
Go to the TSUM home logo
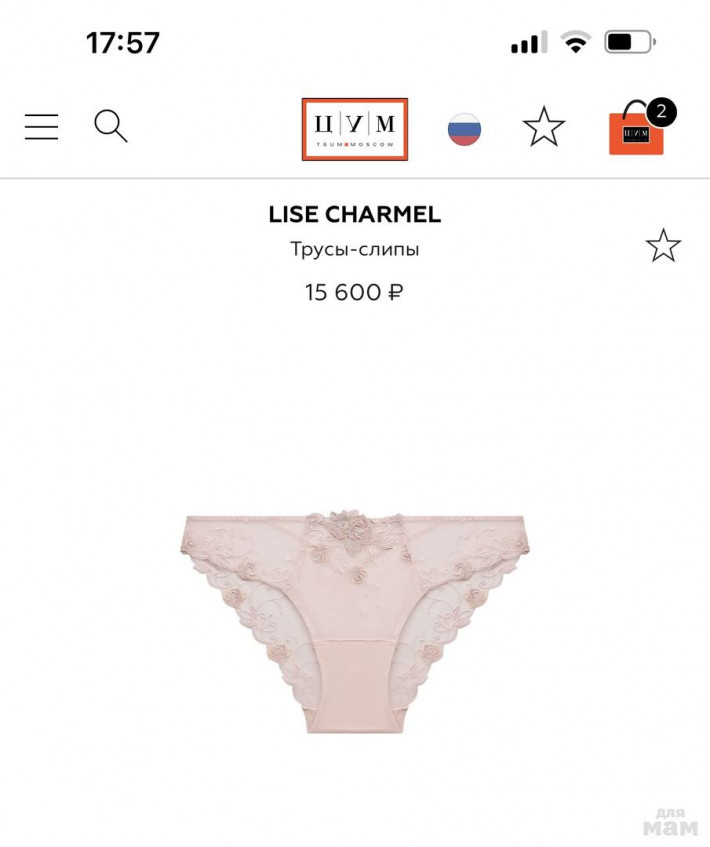point(355,129)
